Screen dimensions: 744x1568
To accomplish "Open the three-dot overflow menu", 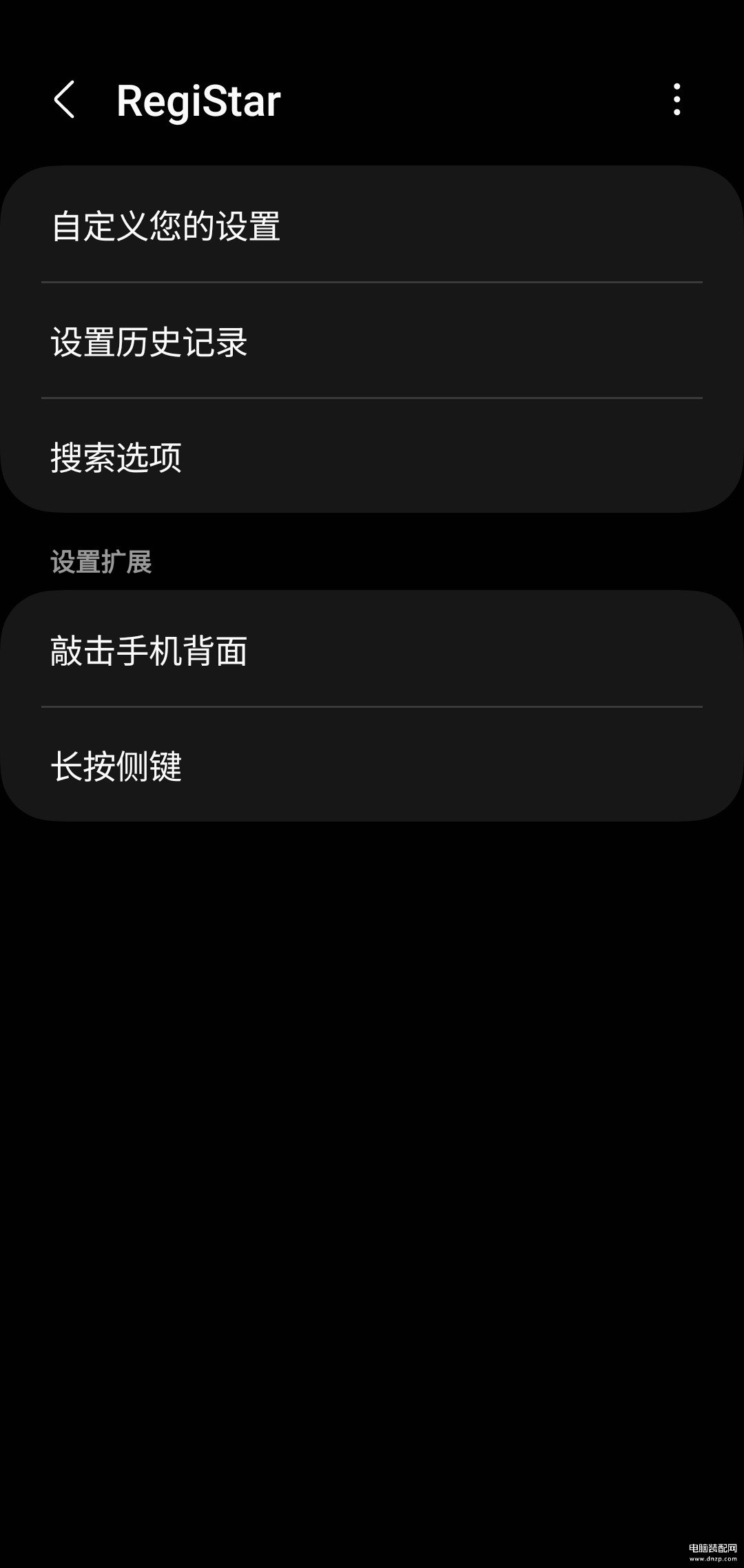I will point(676,100).
